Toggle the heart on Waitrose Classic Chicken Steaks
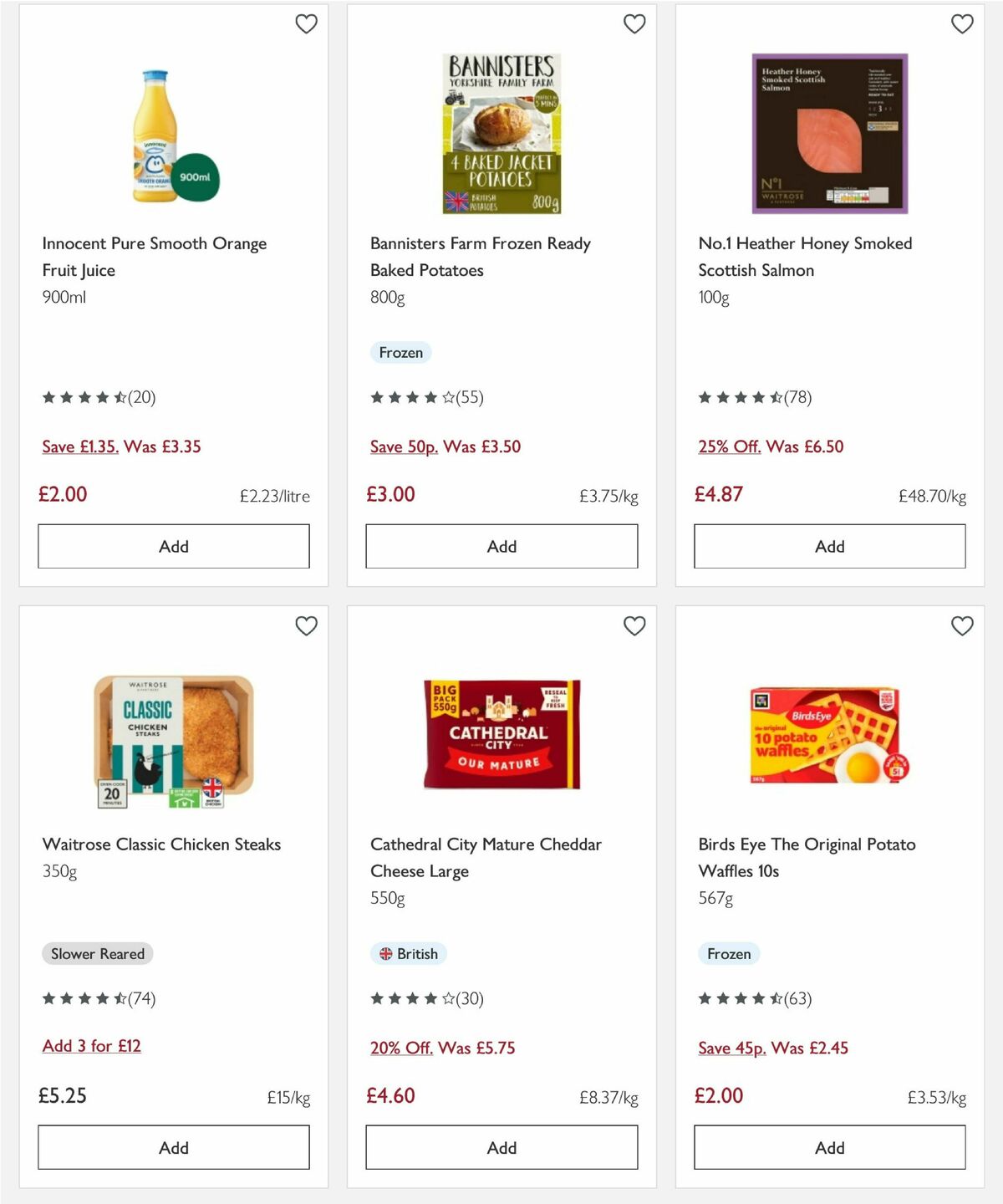 [x=306, y=625]
